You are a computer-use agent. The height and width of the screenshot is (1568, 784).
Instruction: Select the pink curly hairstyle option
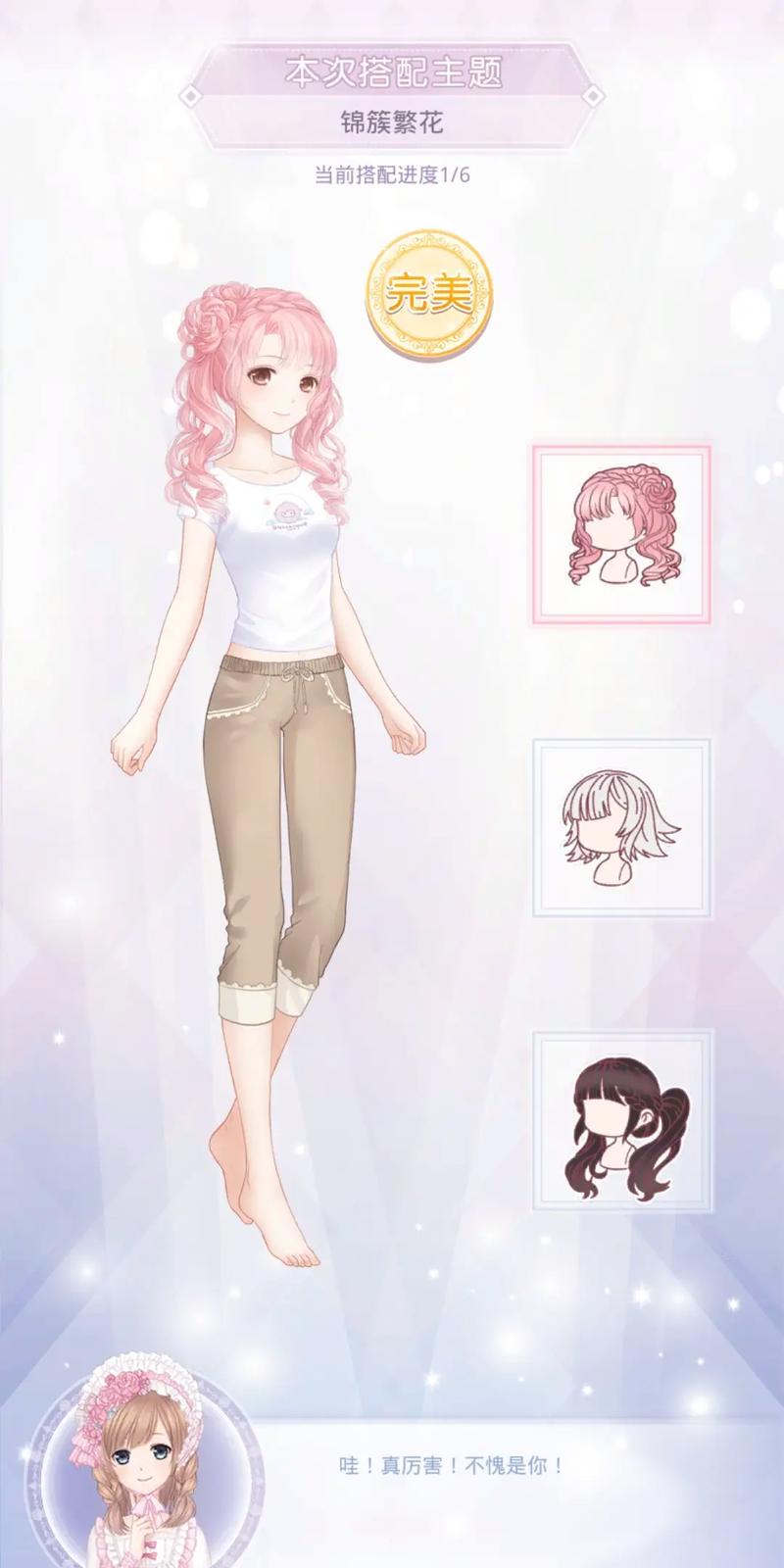(x=621, y=534)
